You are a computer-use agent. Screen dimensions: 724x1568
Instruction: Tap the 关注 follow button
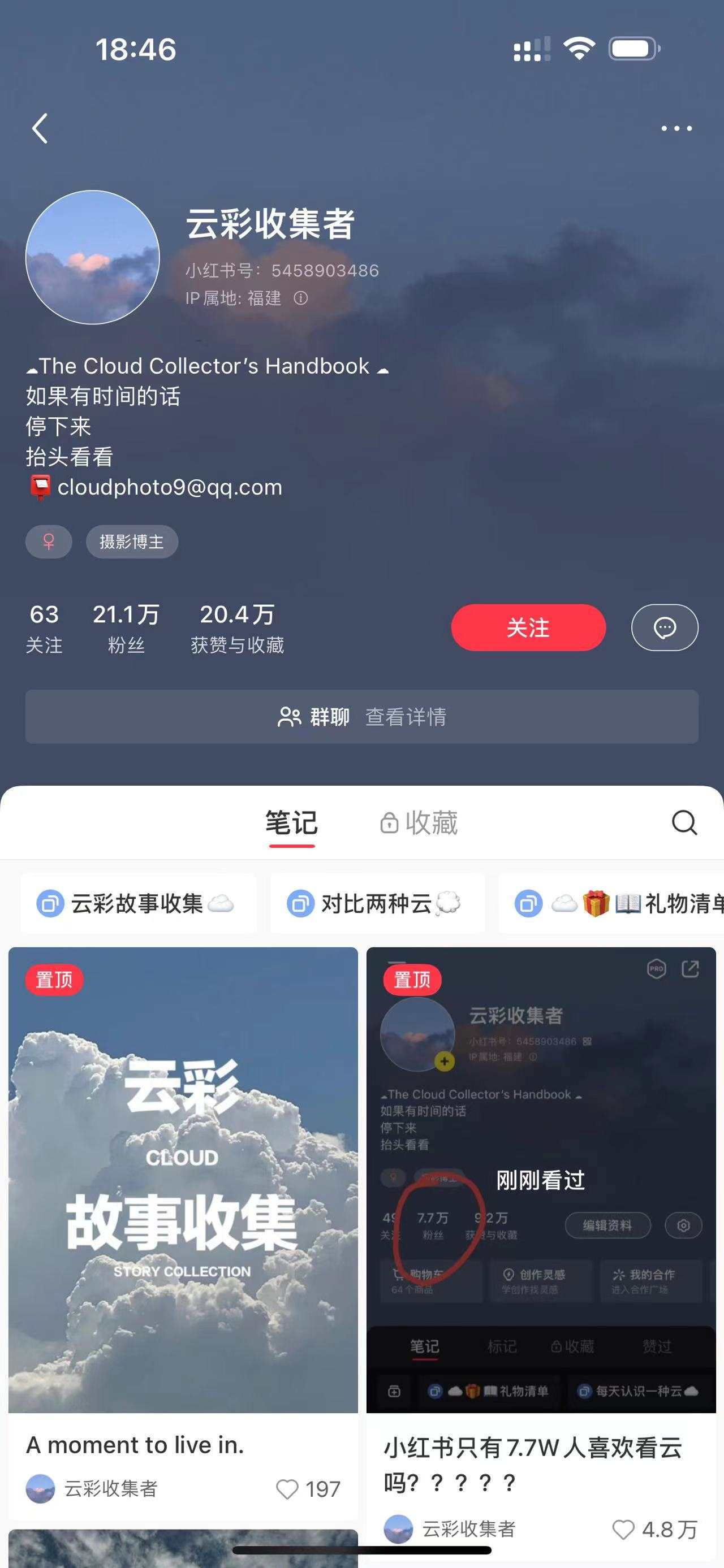click(x=528, y=627)
